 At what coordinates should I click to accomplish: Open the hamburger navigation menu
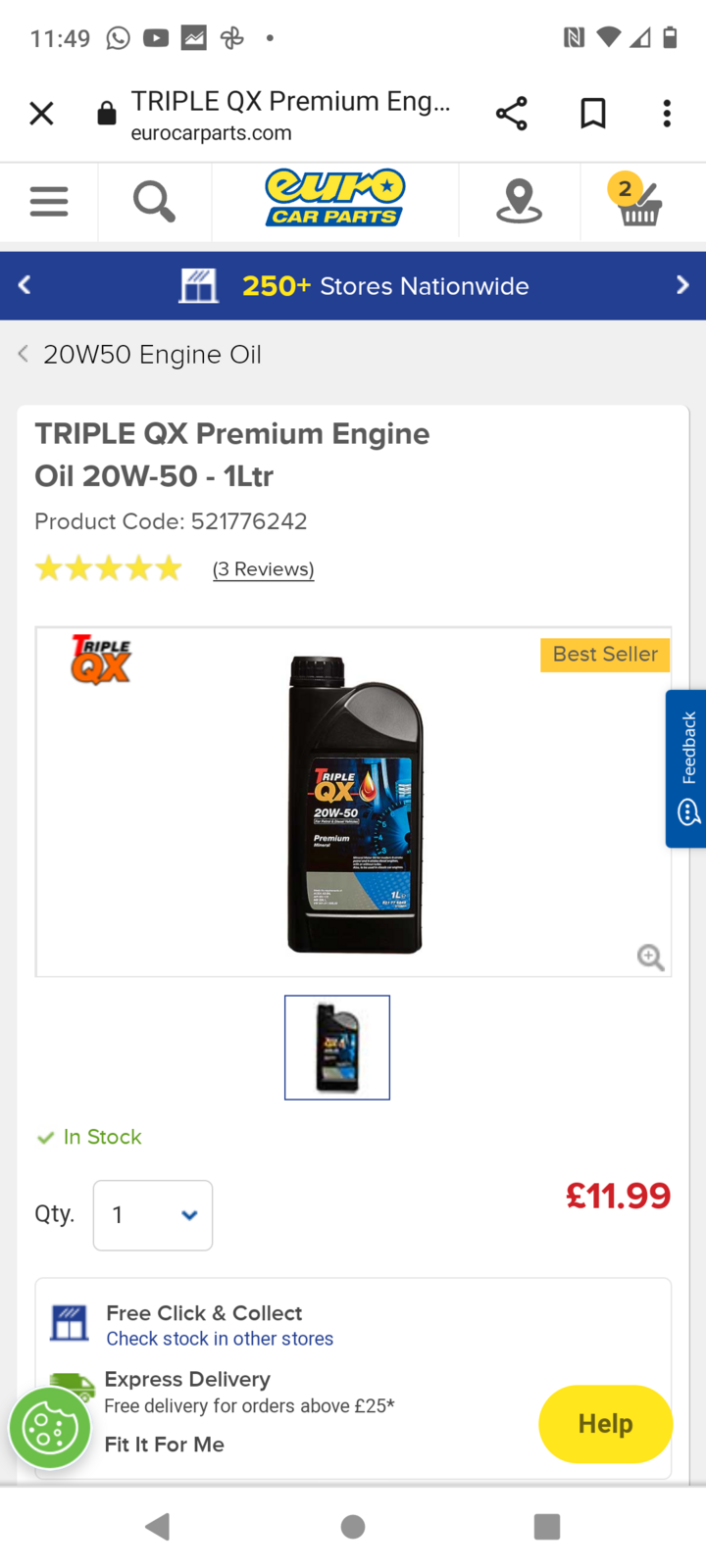coord(49,202)
